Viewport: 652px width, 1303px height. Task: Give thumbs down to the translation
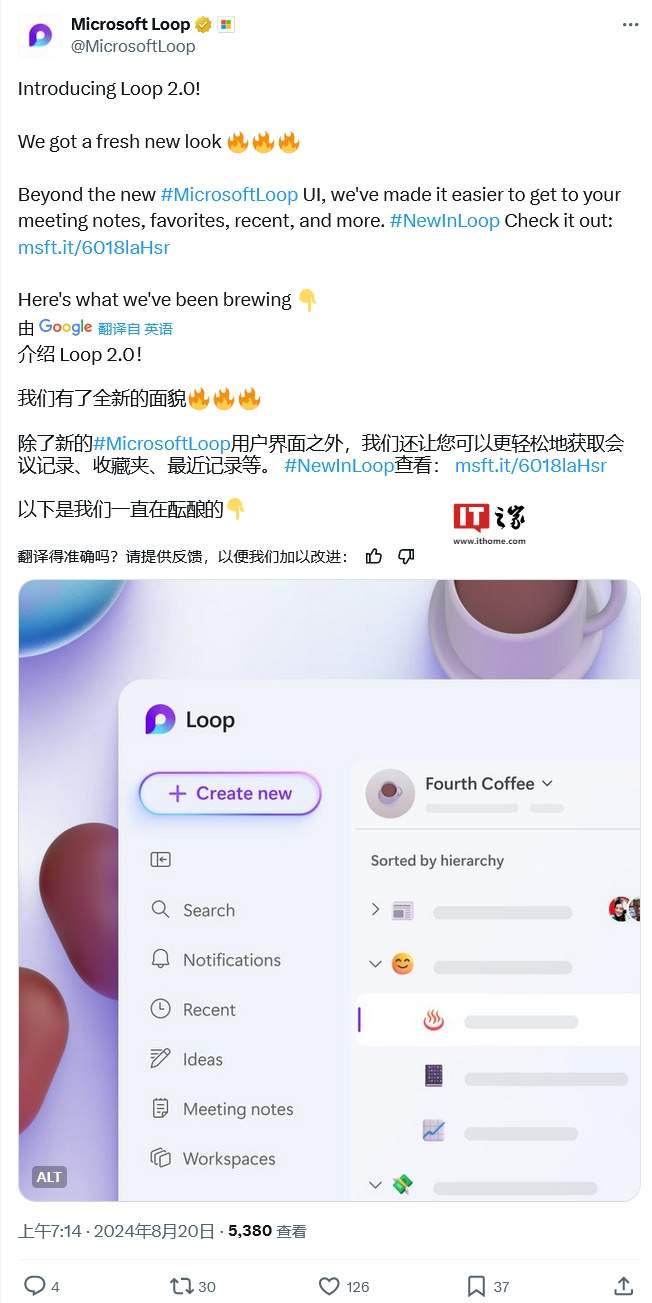(406, 556)
